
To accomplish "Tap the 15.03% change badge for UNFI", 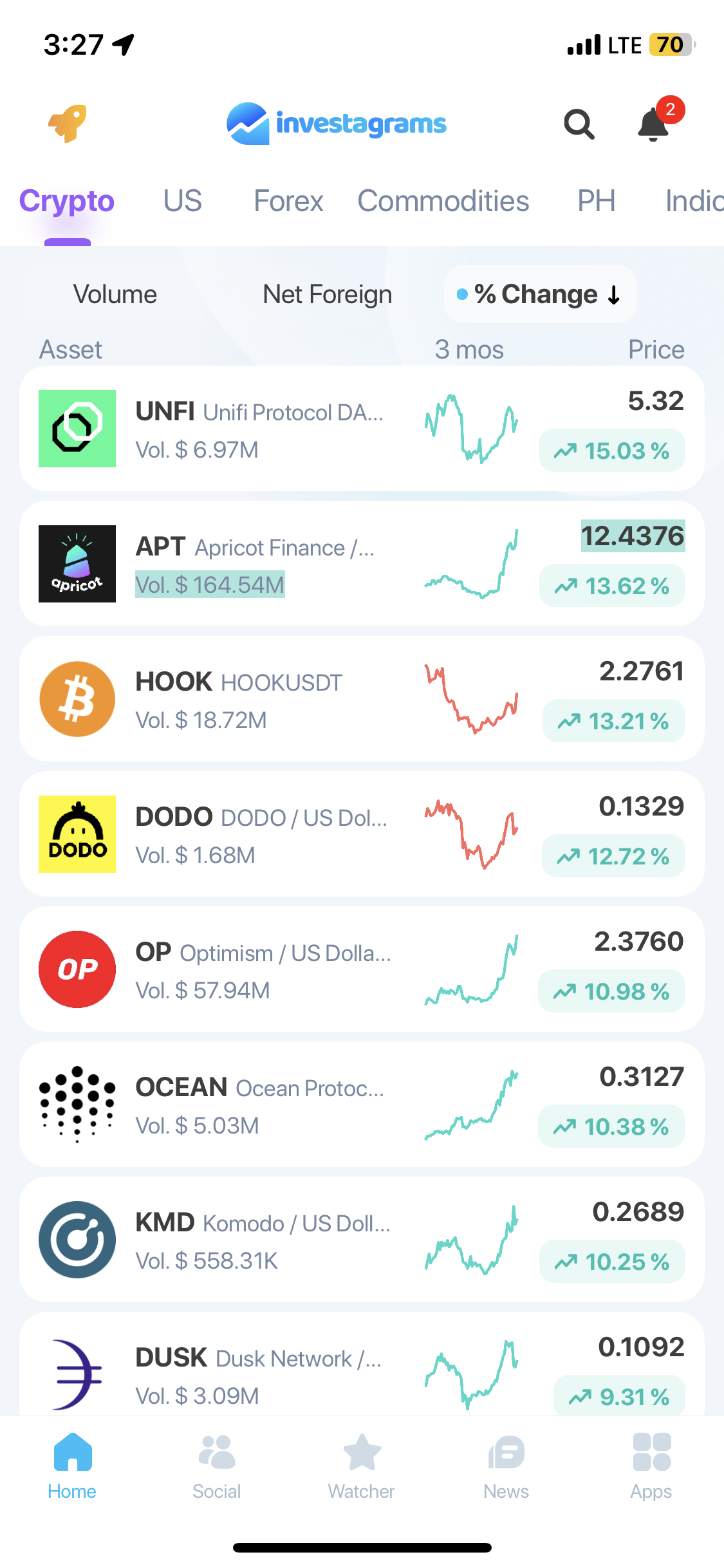I will tap(611, 451).
